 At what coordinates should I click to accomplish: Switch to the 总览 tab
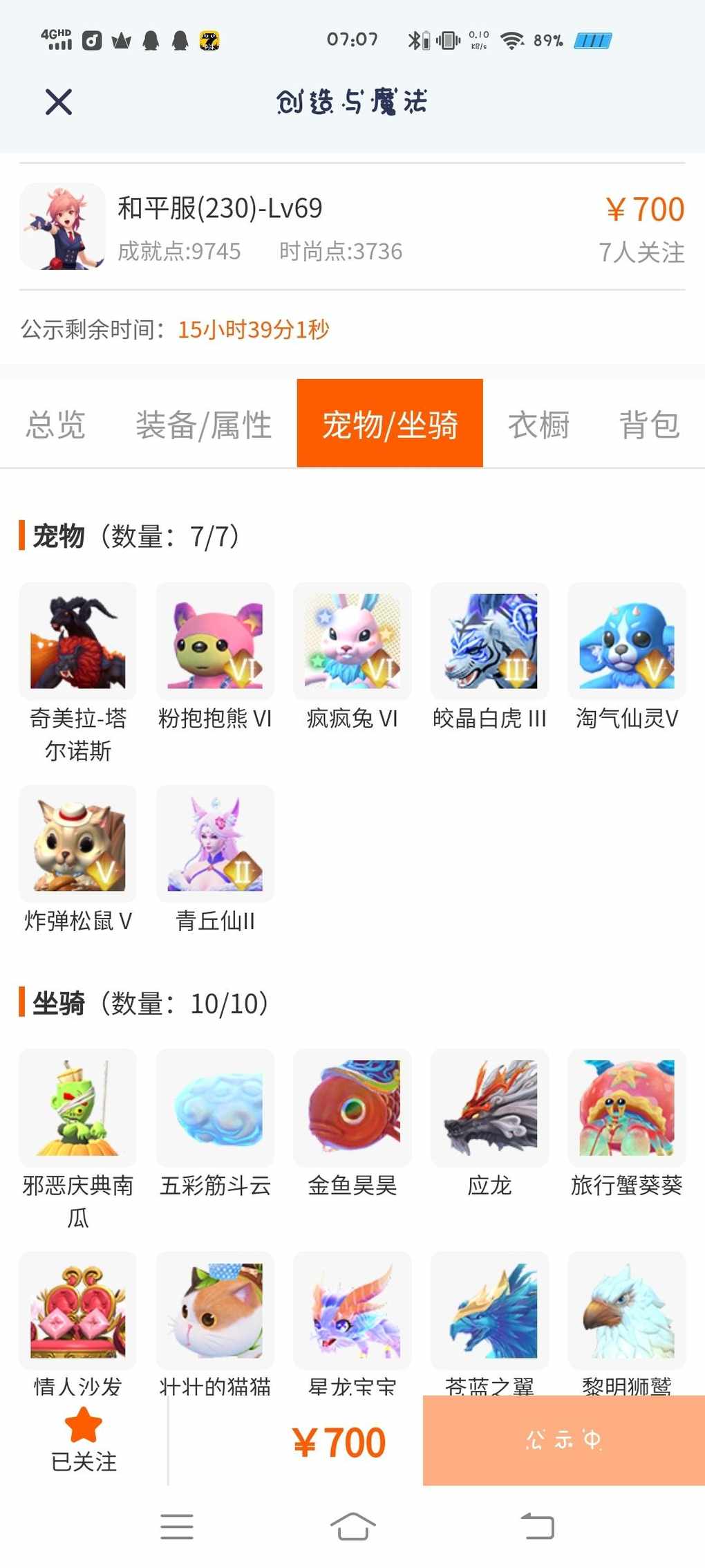[56, 424]
